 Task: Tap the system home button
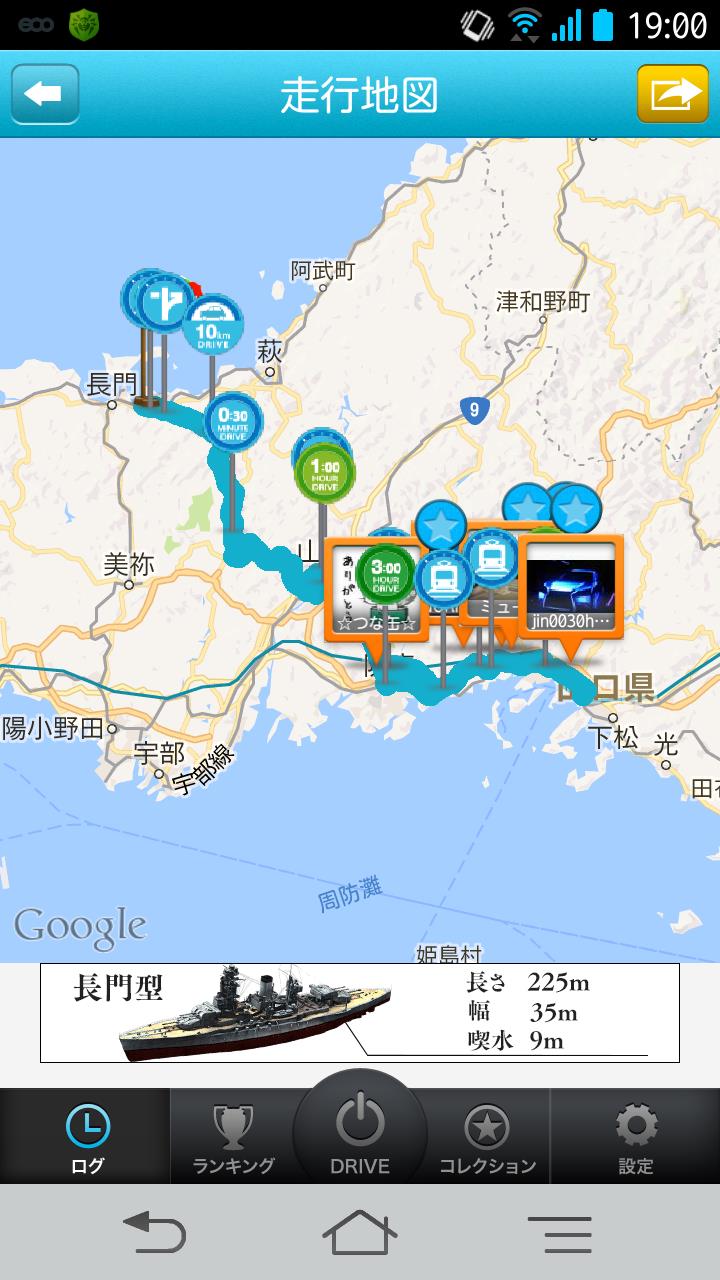click(360, 1232)
